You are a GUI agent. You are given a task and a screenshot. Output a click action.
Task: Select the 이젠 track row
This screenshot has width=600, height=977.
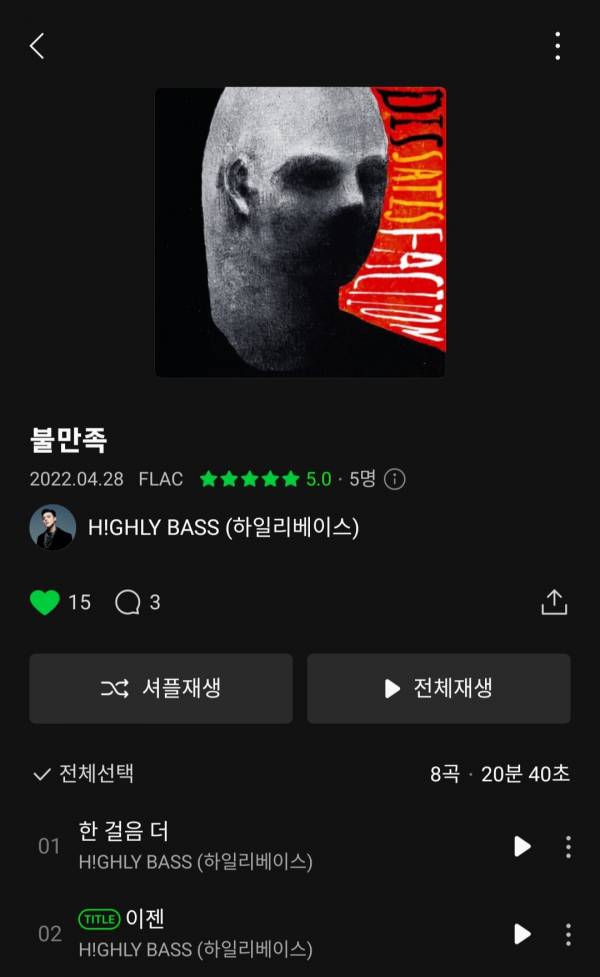[250, 934]
